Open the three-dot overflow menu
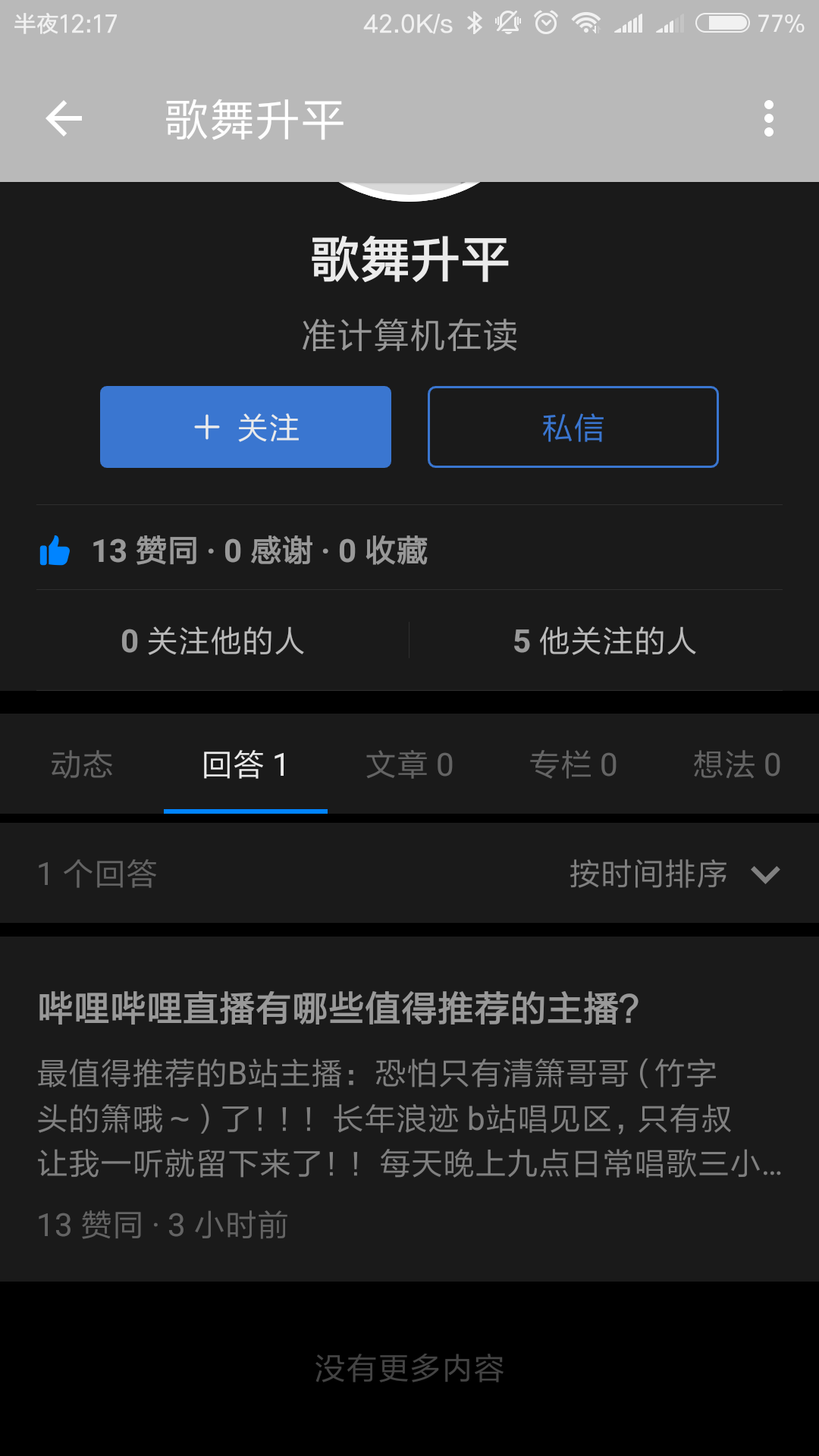The image size is (819, 1456). coord(768,118)
